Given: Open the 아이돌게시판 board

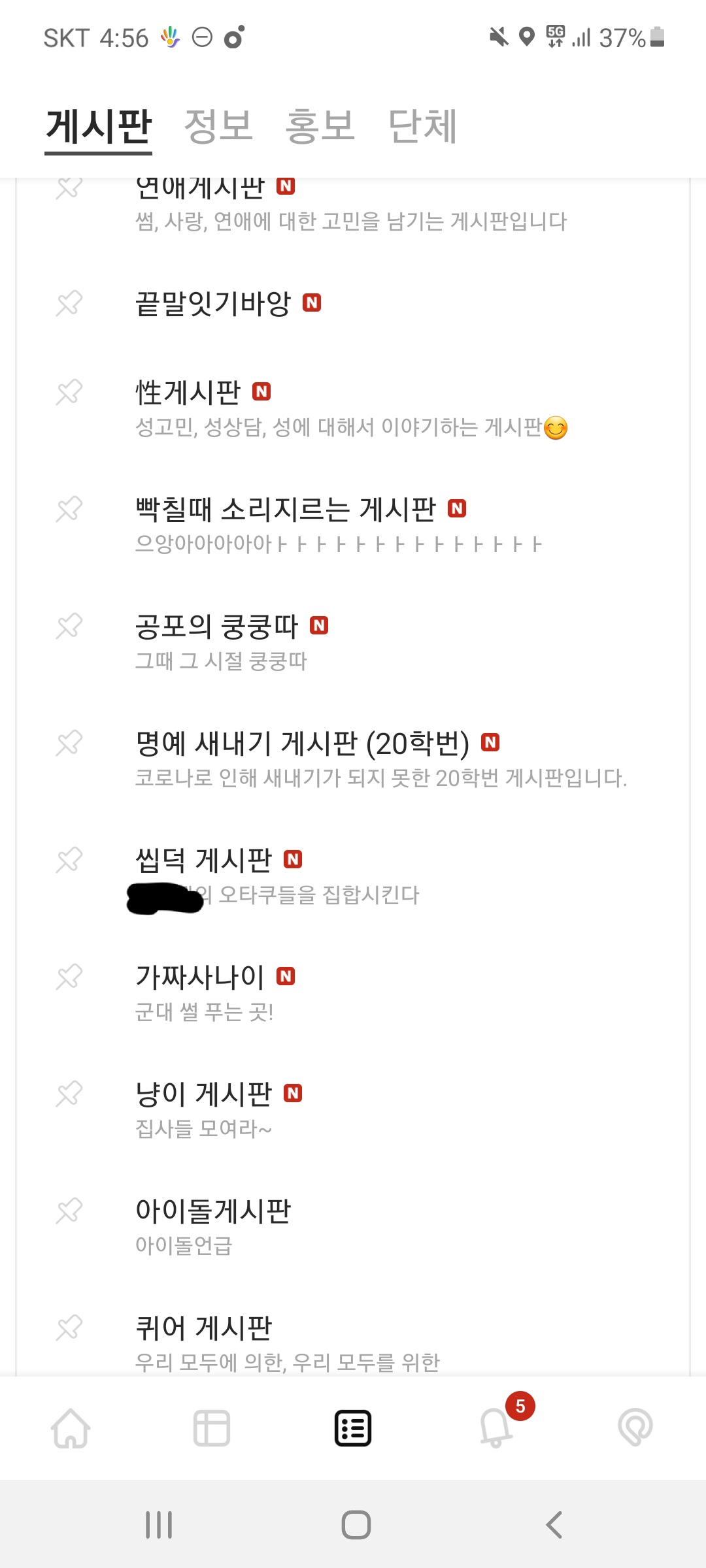Looking at the screenshot, I should click(213, 1211).
